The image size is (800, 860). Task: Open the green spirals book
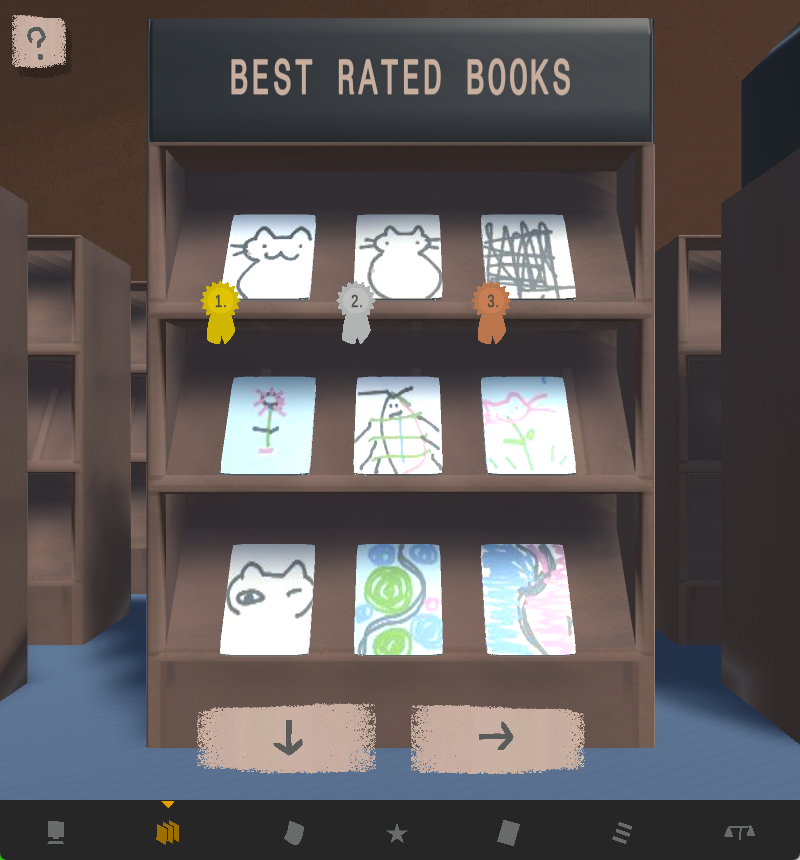click(398, 599)
